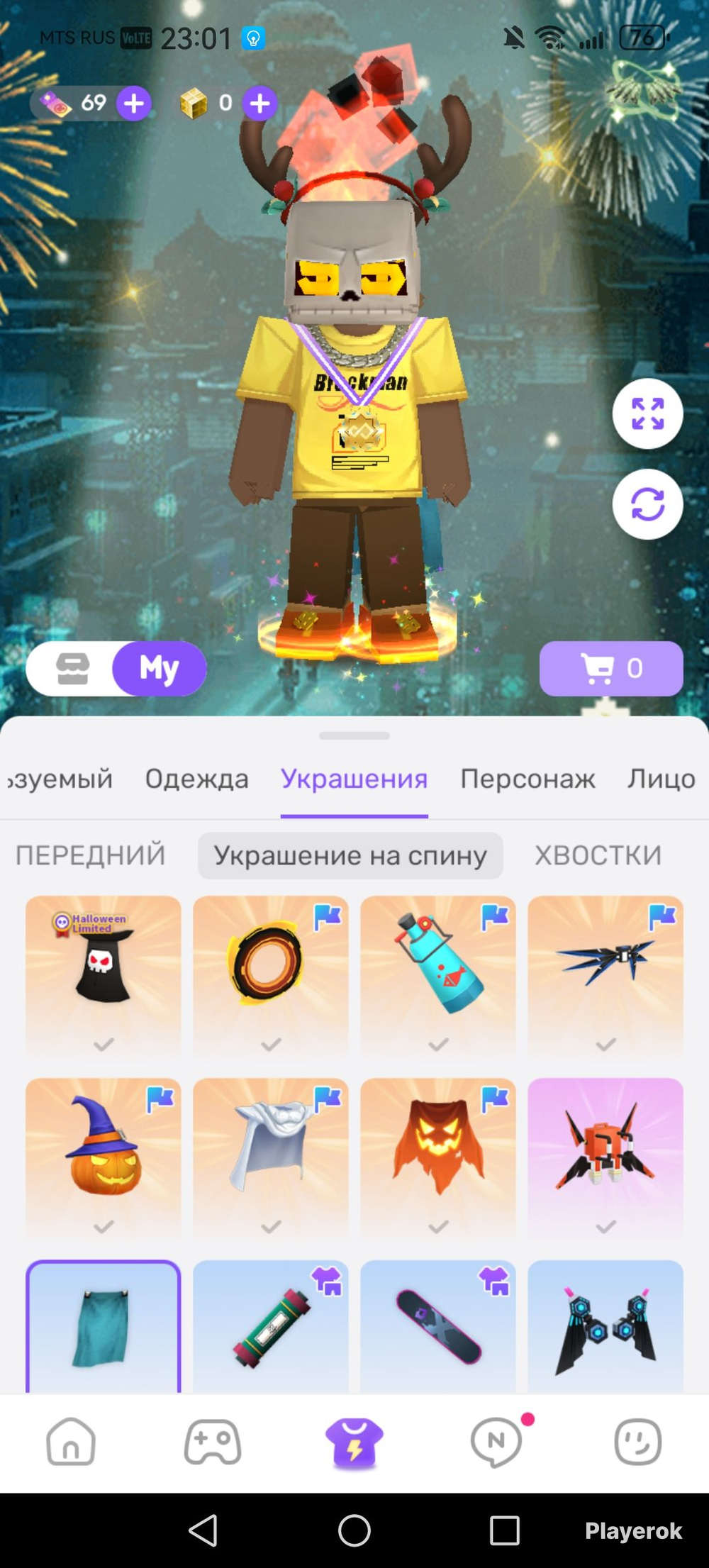This screenshot has width=709, height=1568.
Task: Equip the orange ring back decoration
Action: tap(271, 978)
